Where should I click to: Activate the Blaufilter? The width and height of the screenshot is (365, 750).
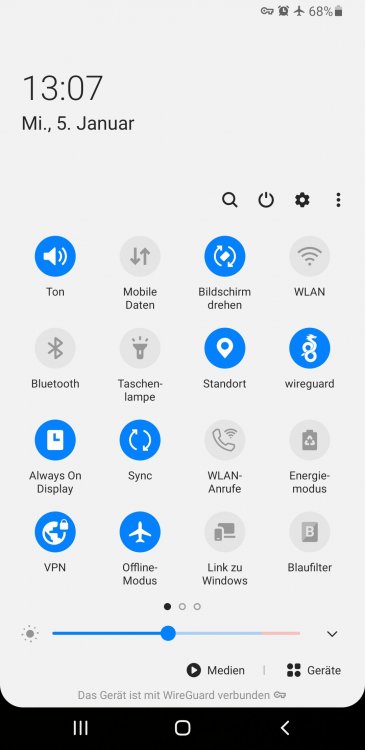coord(310,532)
